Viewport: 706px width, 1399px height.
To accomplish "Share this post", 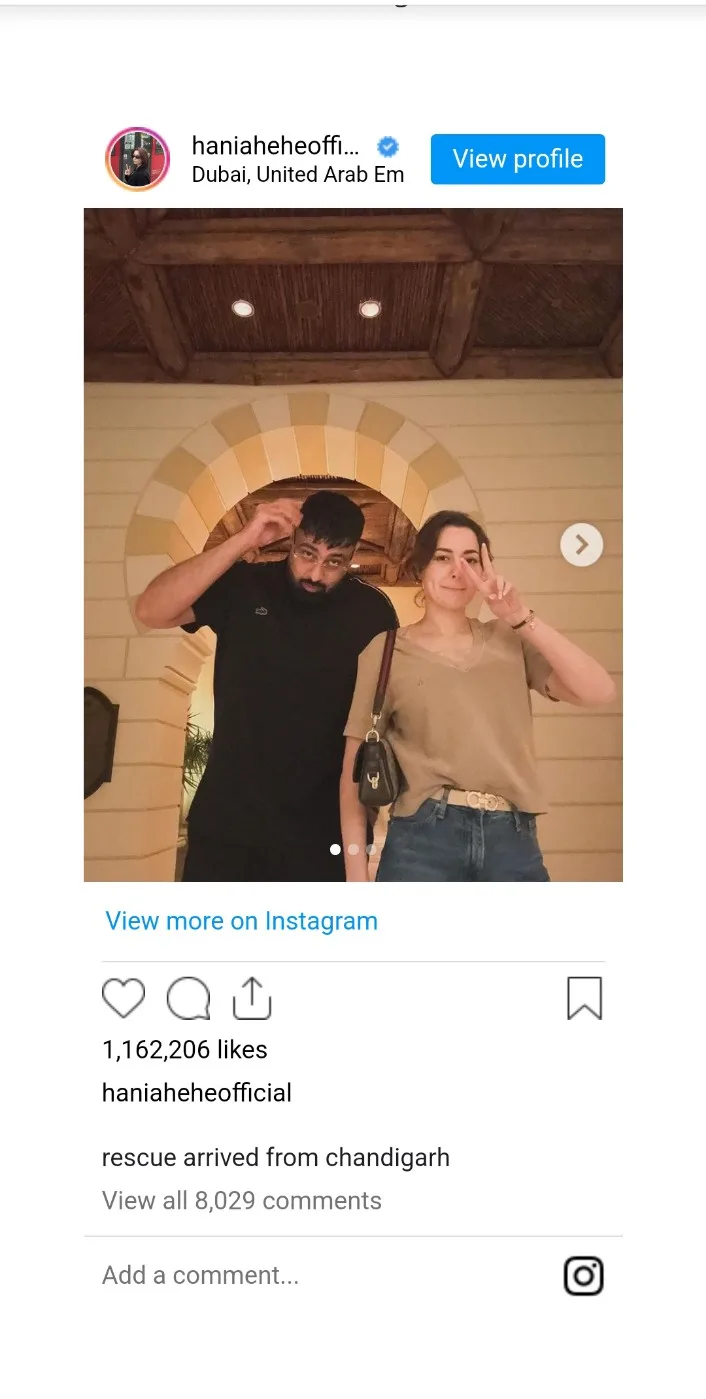I will 252,998.
